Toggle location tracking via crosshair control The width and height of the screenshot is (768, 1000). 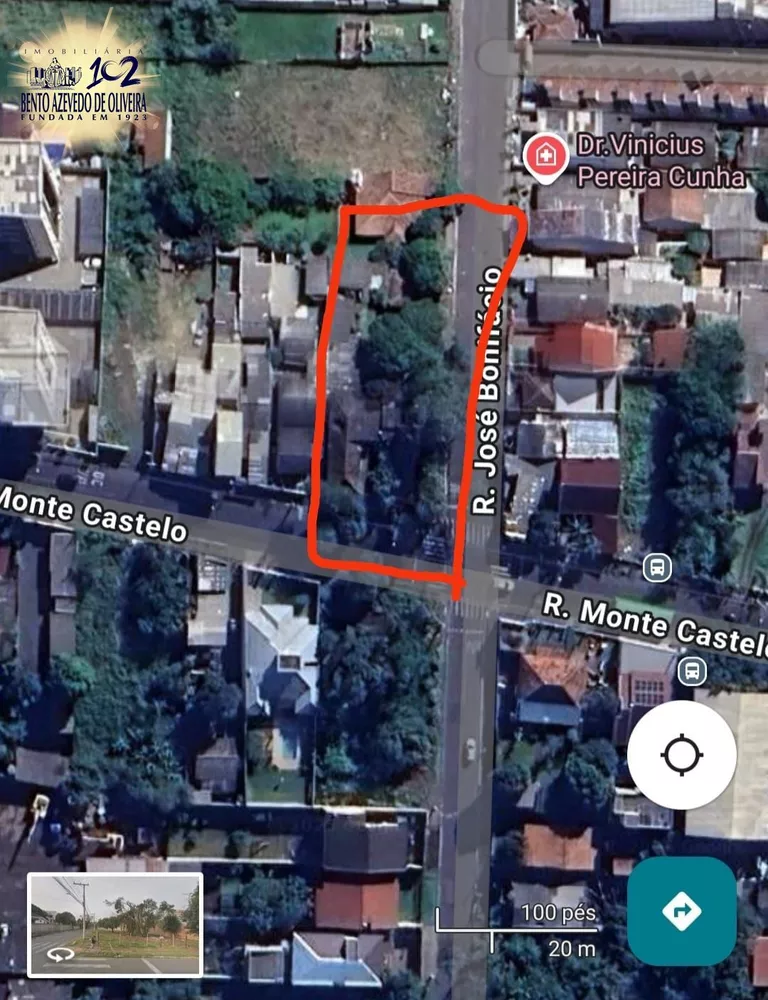pyautogui.click(x=681, y=757)
